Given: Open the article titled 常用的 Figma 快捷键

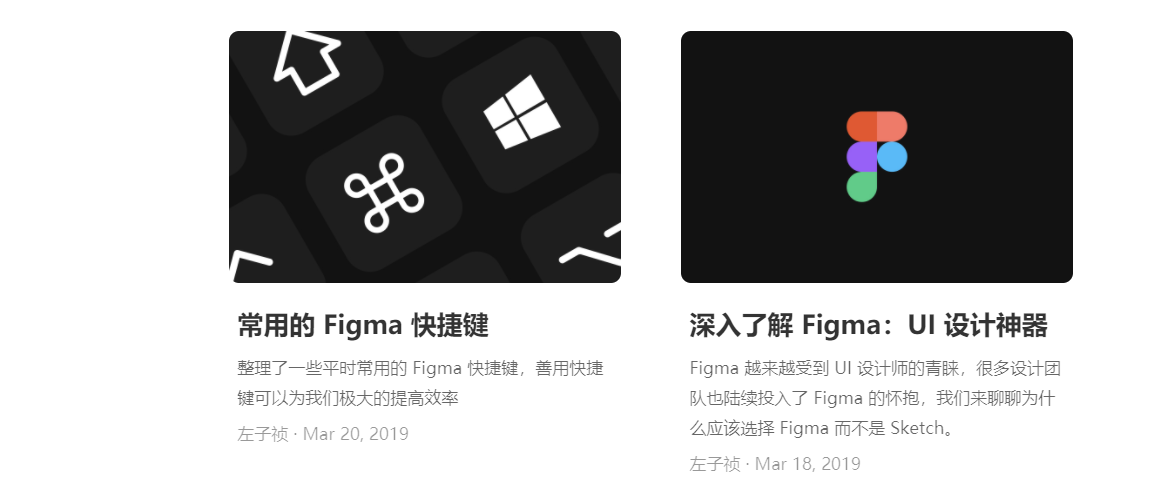Looking at the screenshot, I should (x=362, y=325).
